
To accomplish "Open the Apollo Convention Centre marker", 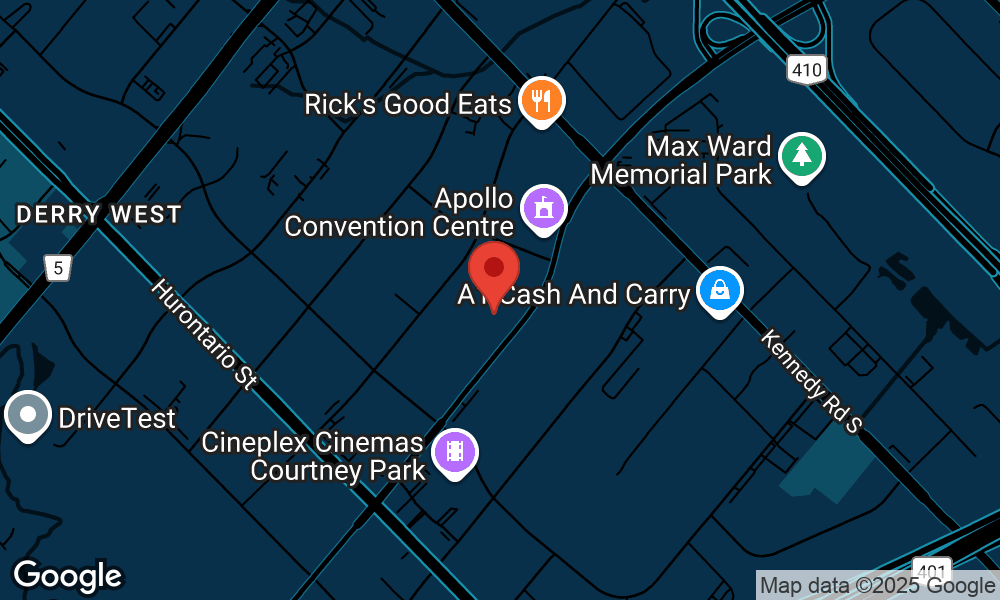I will pos(544,209).
